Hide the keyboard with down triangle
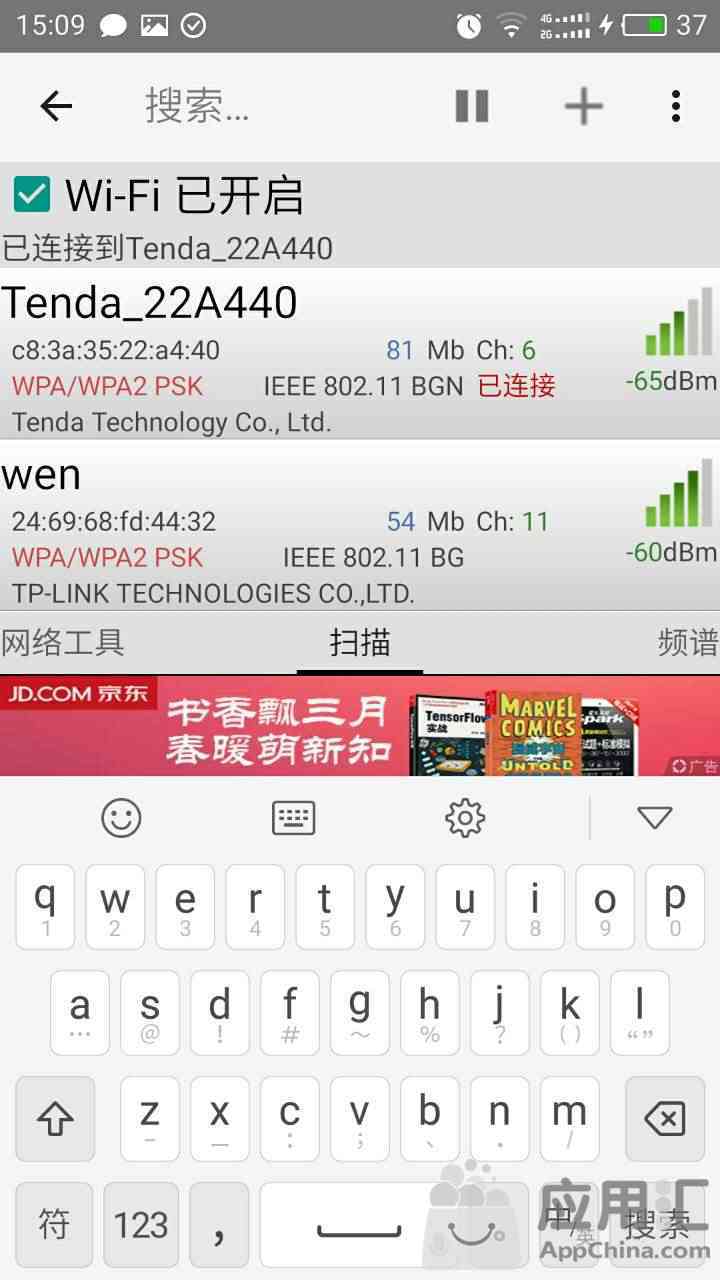720x1280 pixels. click(654, 819)
